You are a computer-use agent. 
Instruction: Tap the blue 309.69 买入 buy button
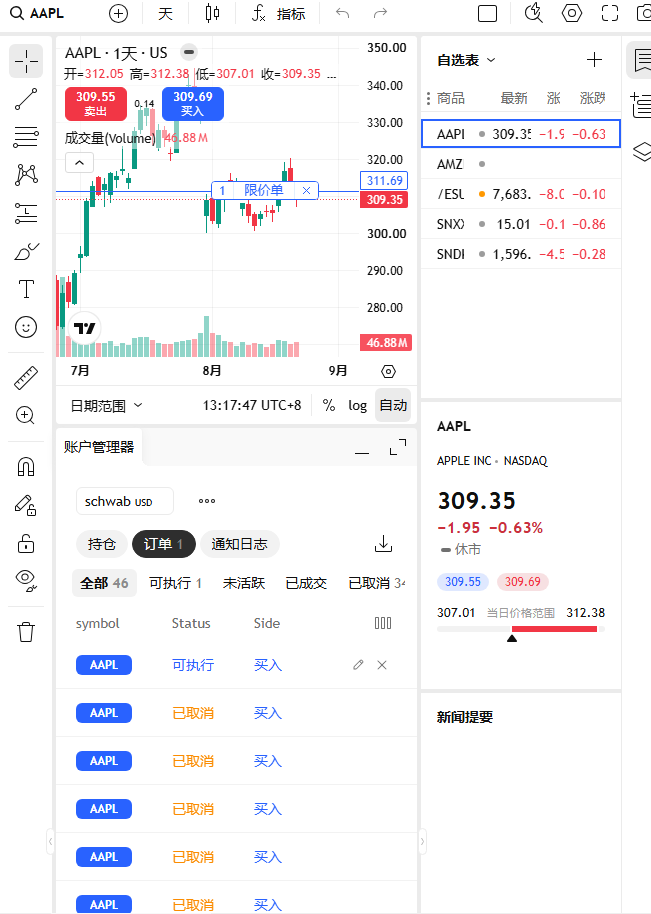[x=192, y=103]
